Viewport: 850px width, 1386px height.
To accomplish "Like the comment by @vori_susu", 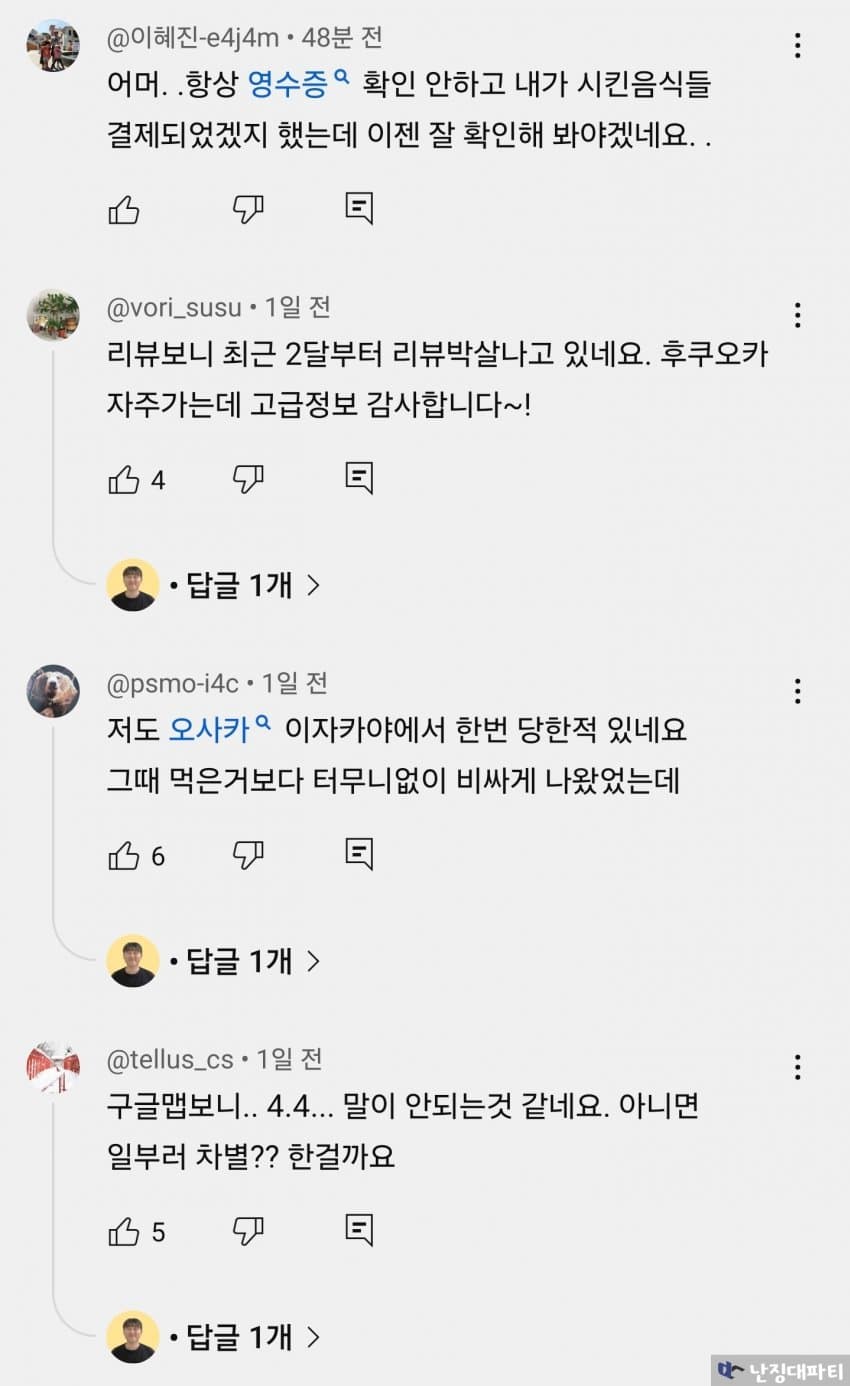I will click(x=124, y=480).
